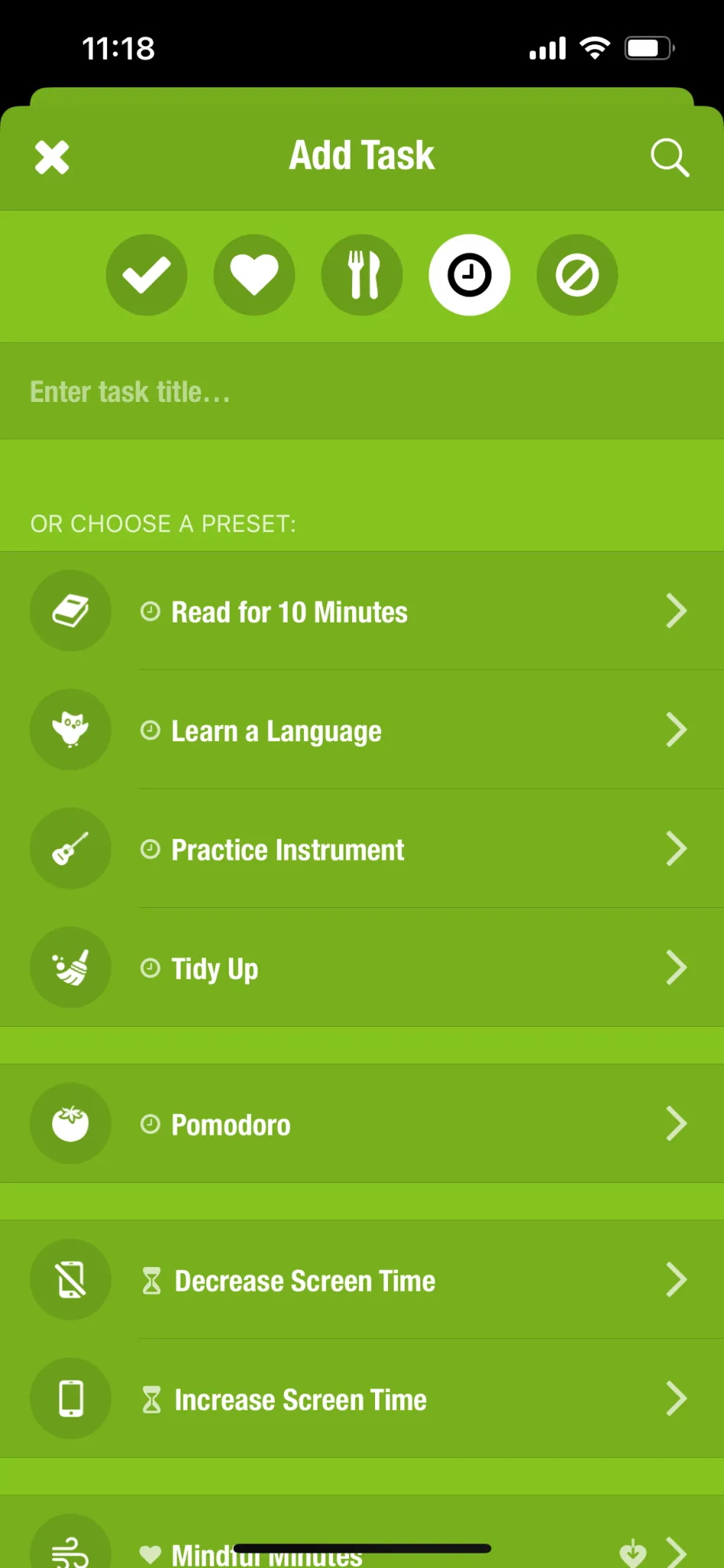Close the Add Task screen
This screenshot has height=1568, width=724.
pos(52,158)
